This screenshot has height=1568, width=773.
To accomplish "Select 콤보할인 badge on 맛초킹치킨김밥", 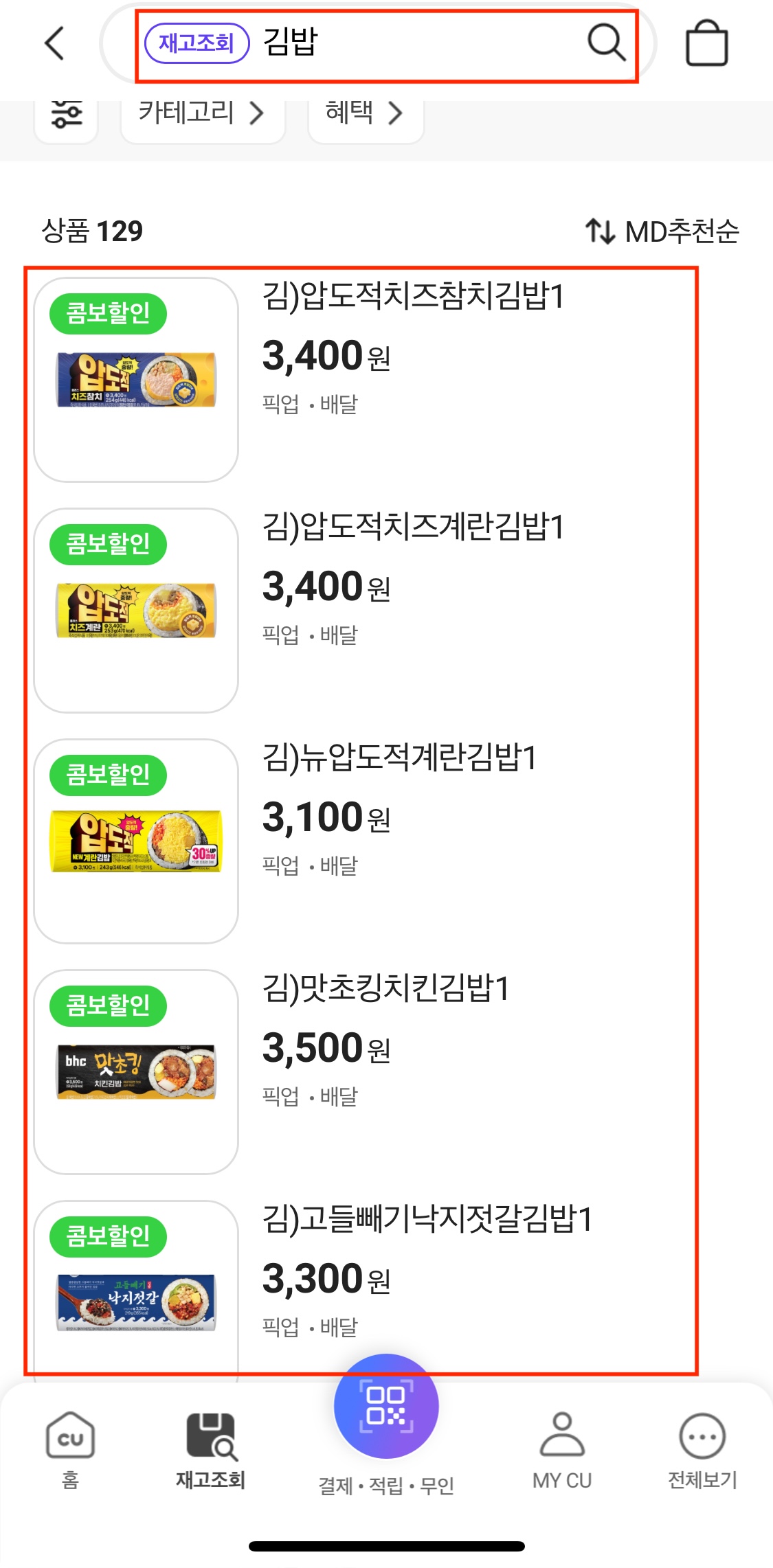I will click(x=108, y=1005).
